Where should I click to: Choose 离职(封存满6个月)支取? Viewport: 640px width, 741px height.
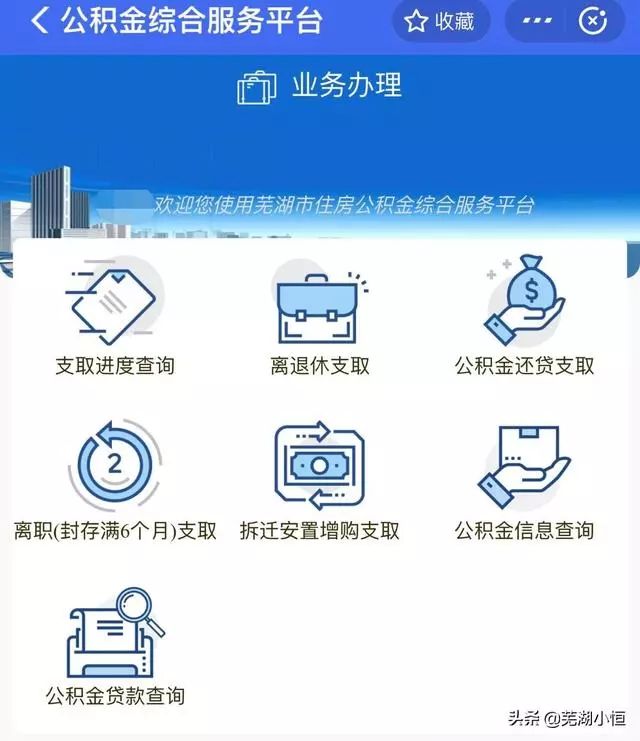point(115,480)
